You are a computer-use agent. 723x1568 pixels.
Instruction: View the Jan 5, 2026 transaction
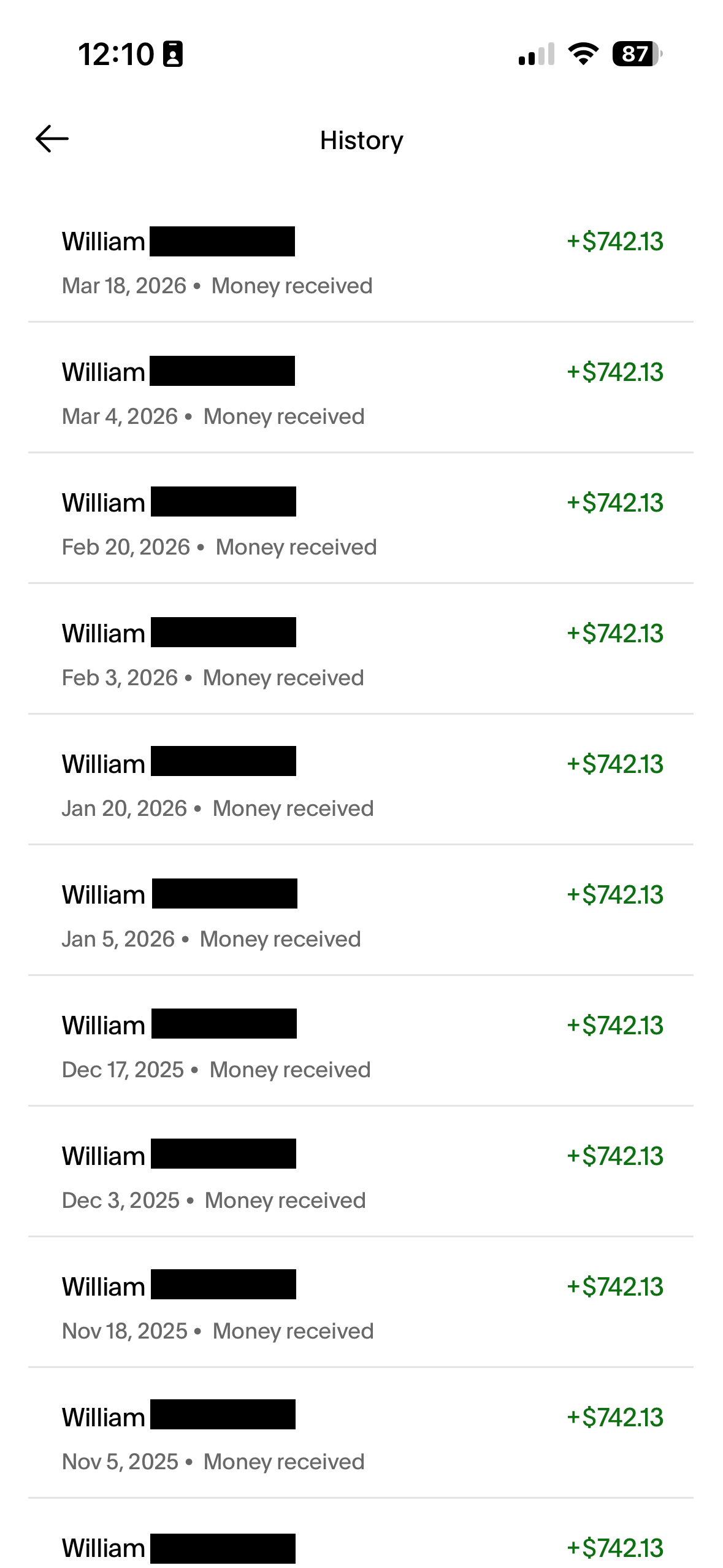(x=361, y=916)
